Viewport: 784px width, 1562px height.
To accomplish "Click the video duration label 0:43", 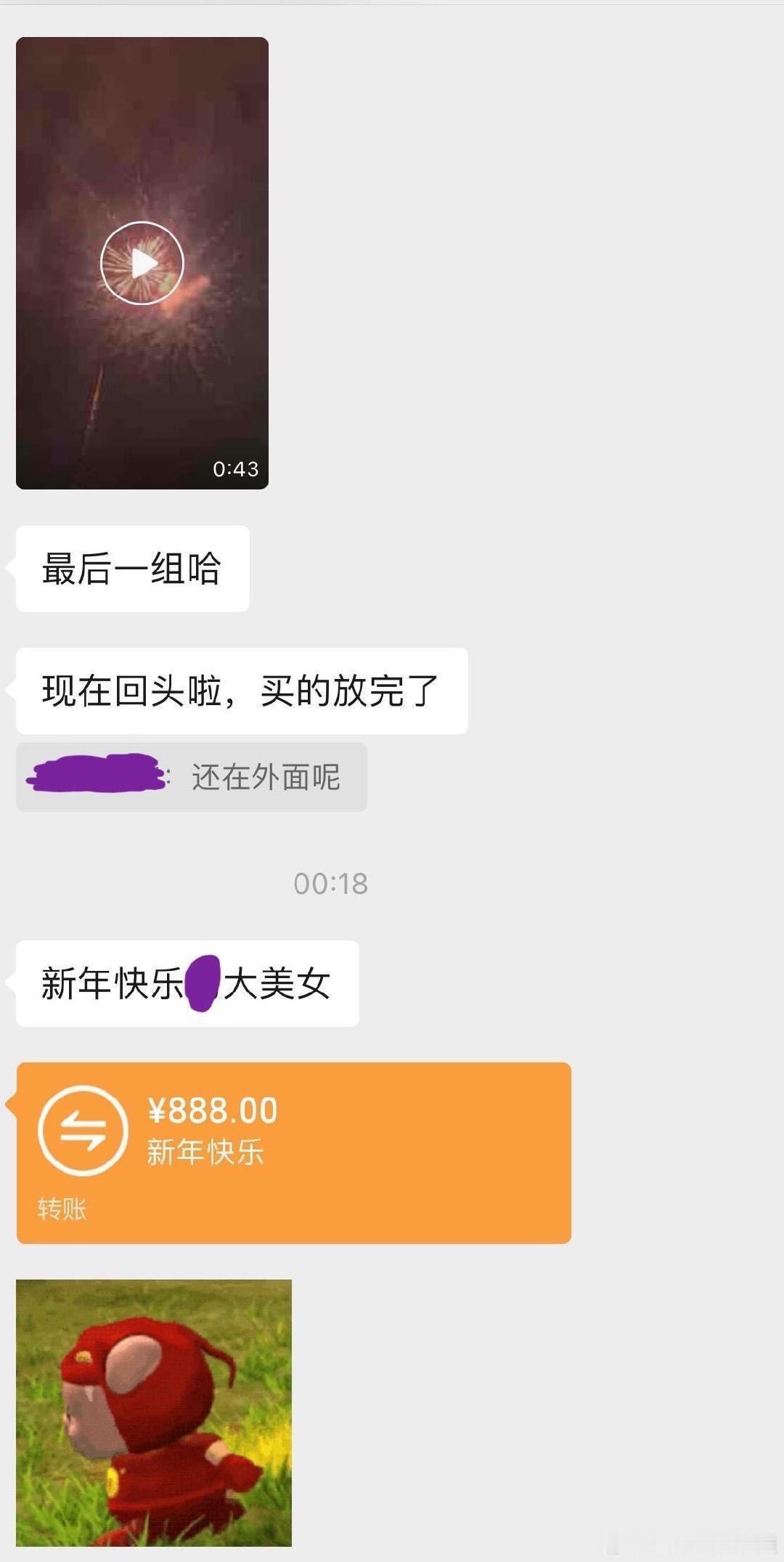I will pyautogui.click(x=236, y=469).
